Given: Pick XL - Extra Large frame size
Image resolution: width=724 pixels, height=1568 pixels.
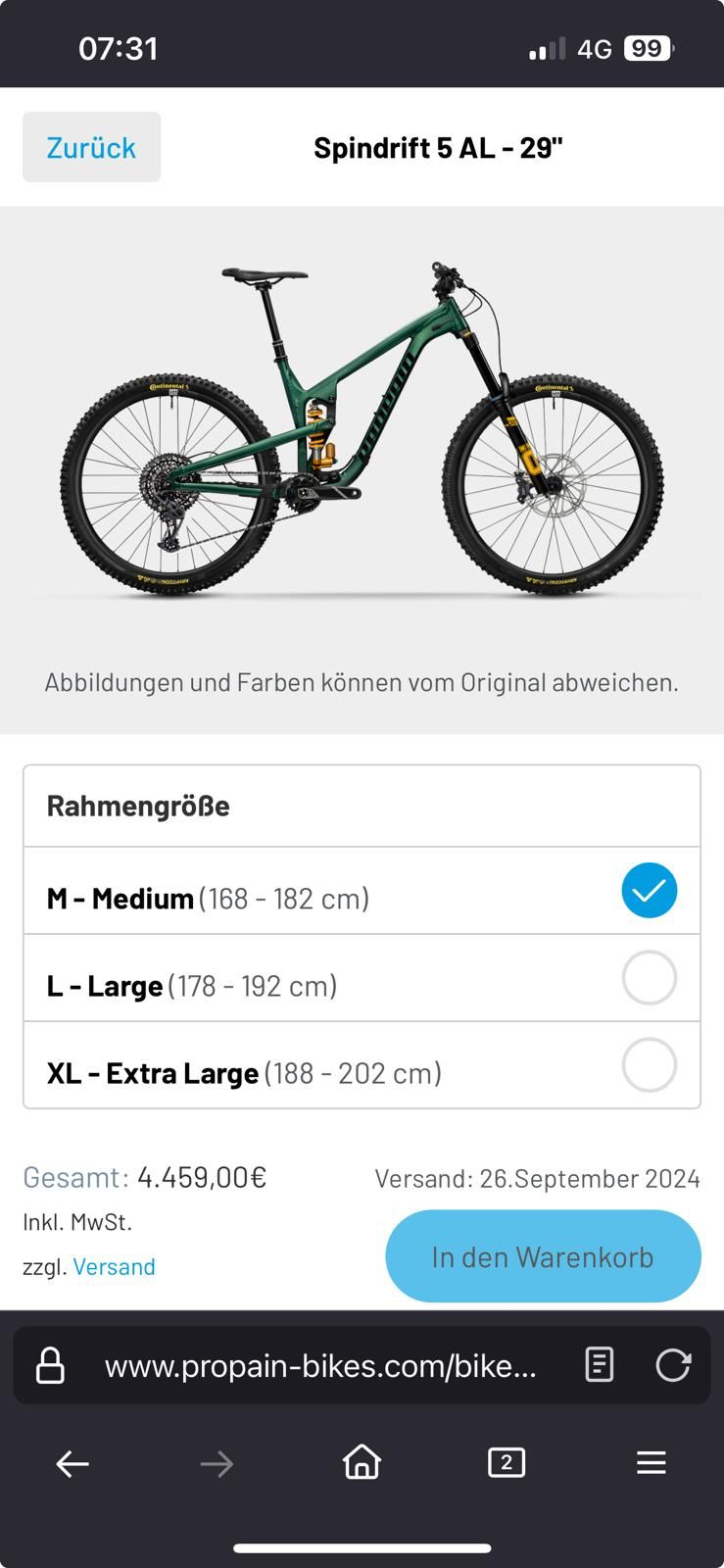Looking at the screenshot, I should pos(649,1065).
